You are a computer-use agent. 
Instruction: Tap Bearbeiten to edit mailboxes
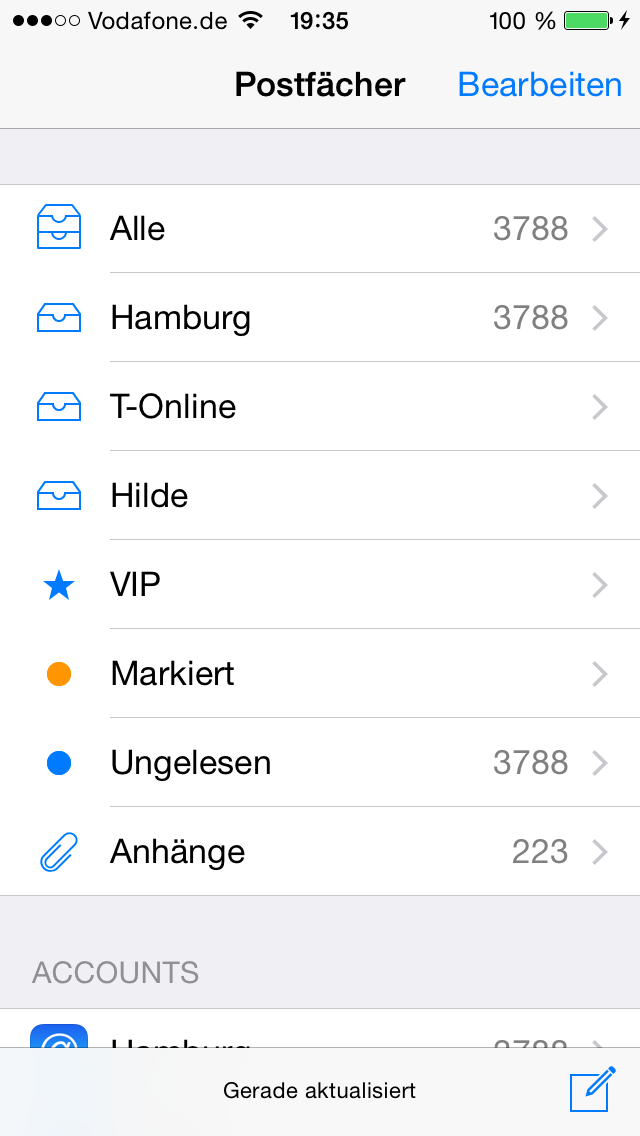[x=540, y=85]
